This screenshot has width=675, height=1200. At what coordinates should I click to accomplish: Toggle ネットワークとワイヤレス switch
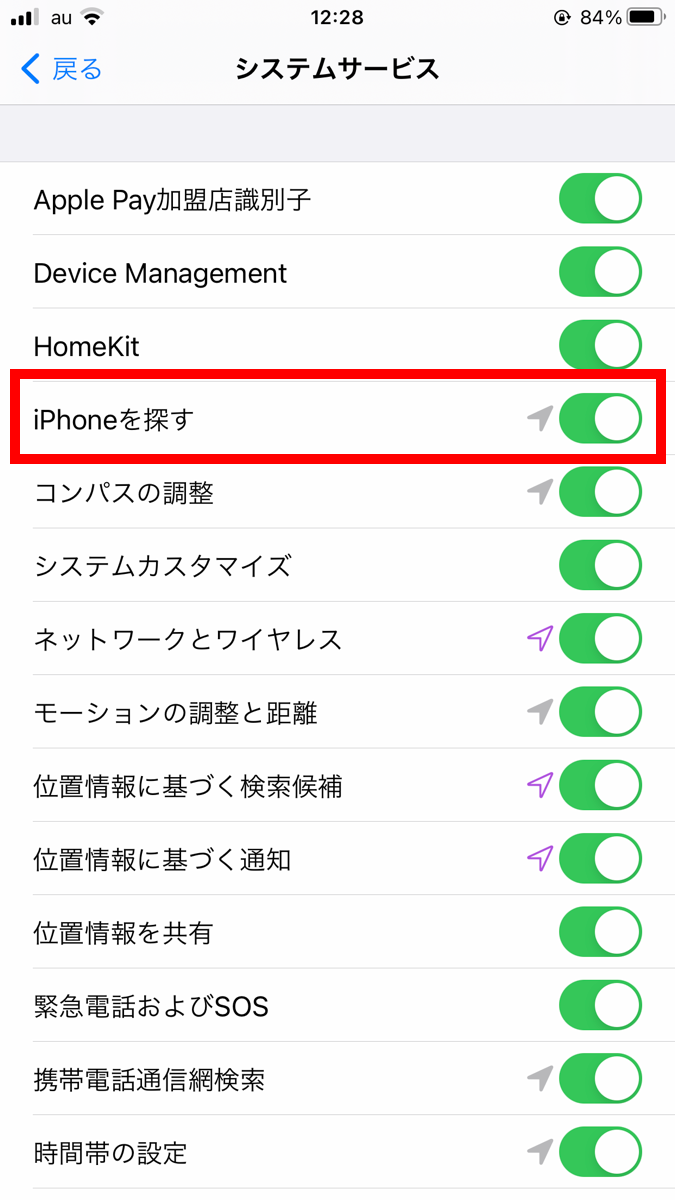pyautogui.click(x=600, y=638)
